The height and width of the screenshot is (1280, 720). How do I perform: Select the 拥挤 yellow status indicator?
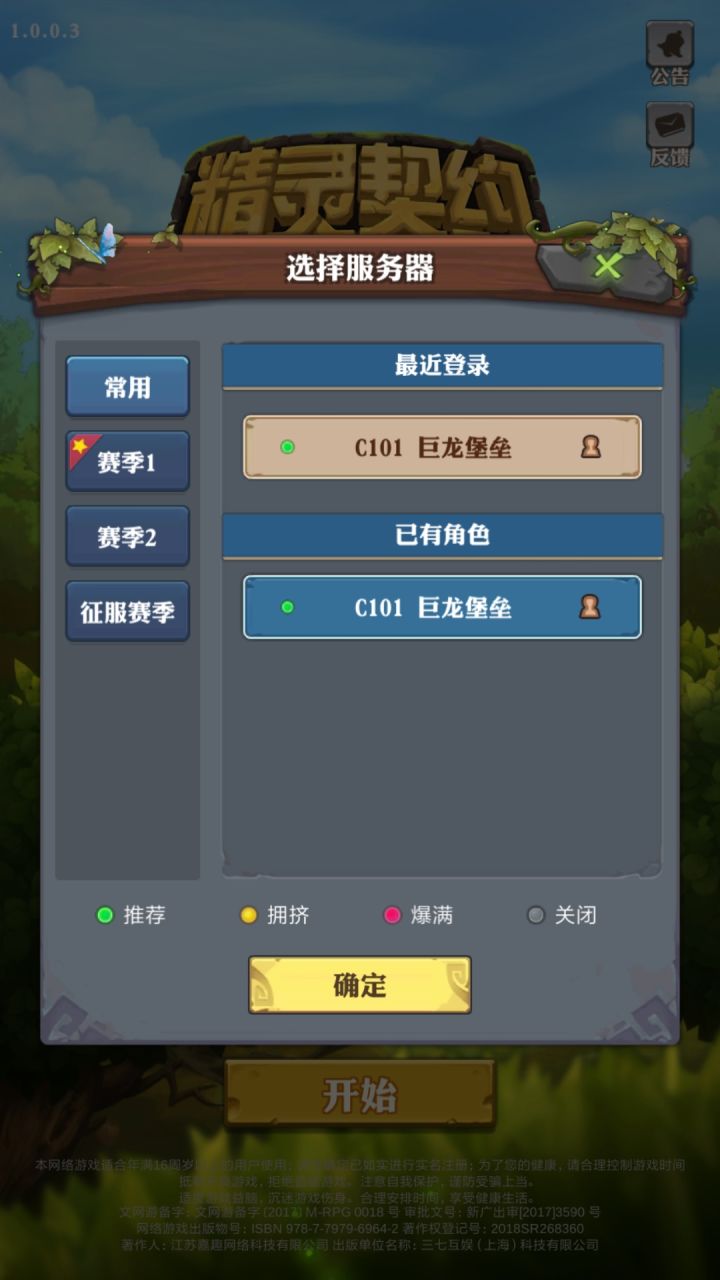(248, 915)
